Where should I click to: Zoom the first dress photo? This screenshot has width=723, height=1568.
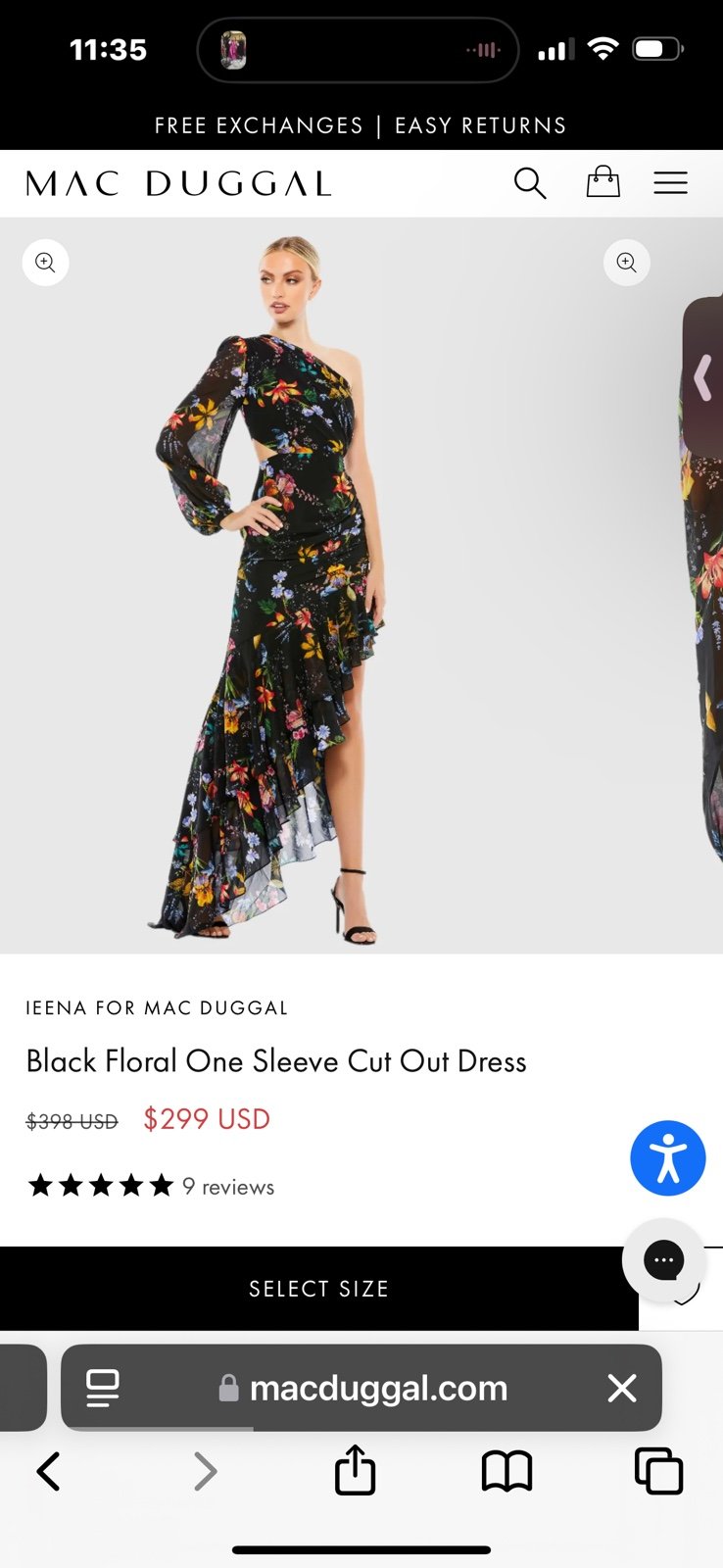45,263
